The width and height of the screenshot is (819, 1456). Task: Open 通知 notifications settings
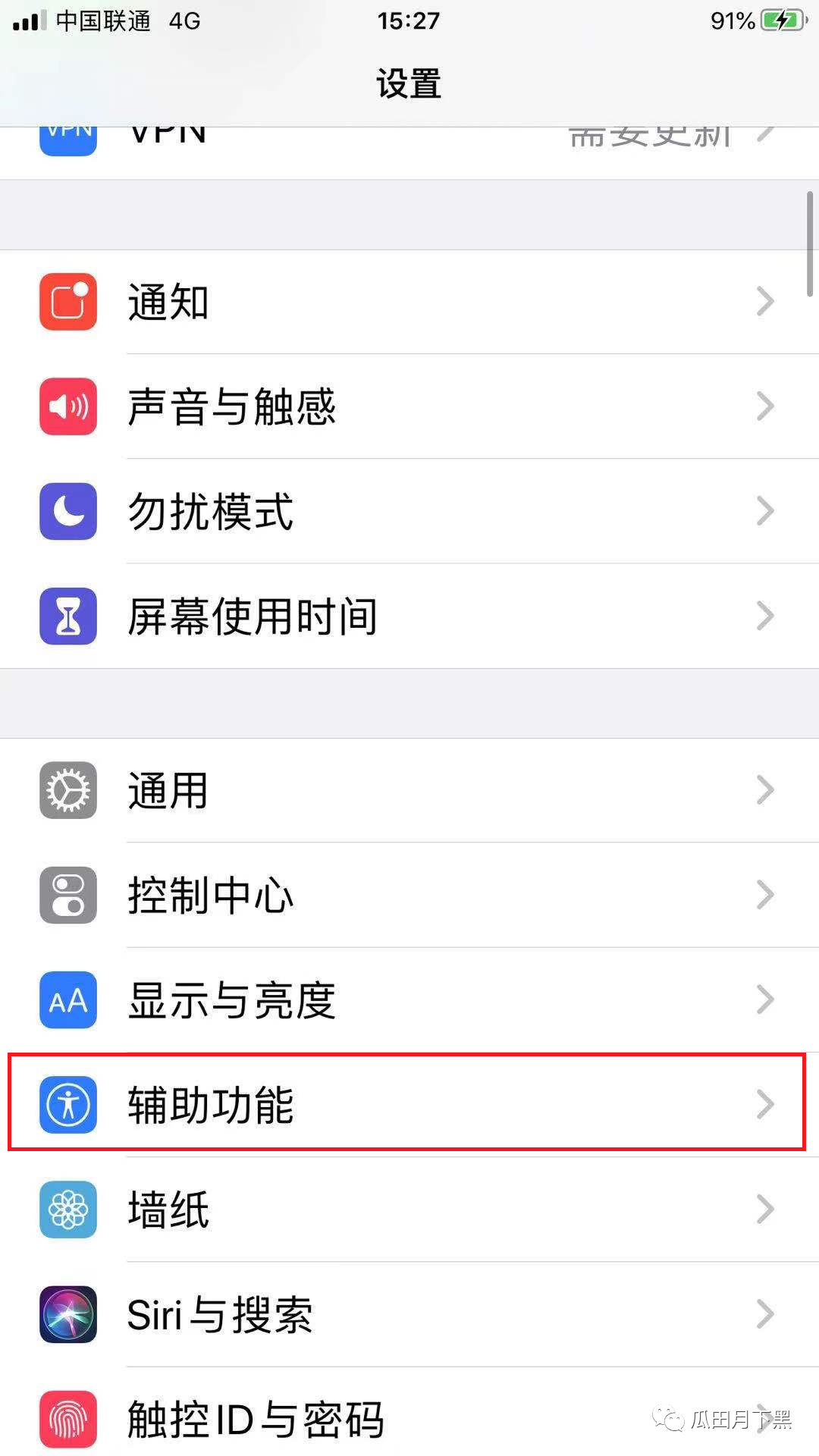click(409, 302)
